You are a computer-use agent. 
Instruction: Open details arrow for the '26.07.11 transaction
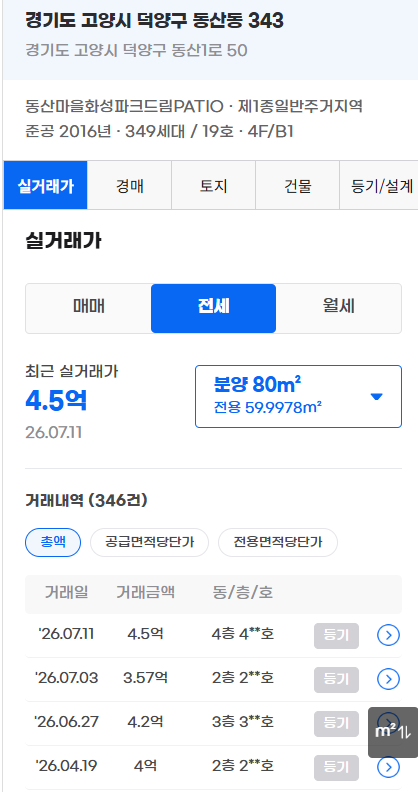[x=388, y=635]
